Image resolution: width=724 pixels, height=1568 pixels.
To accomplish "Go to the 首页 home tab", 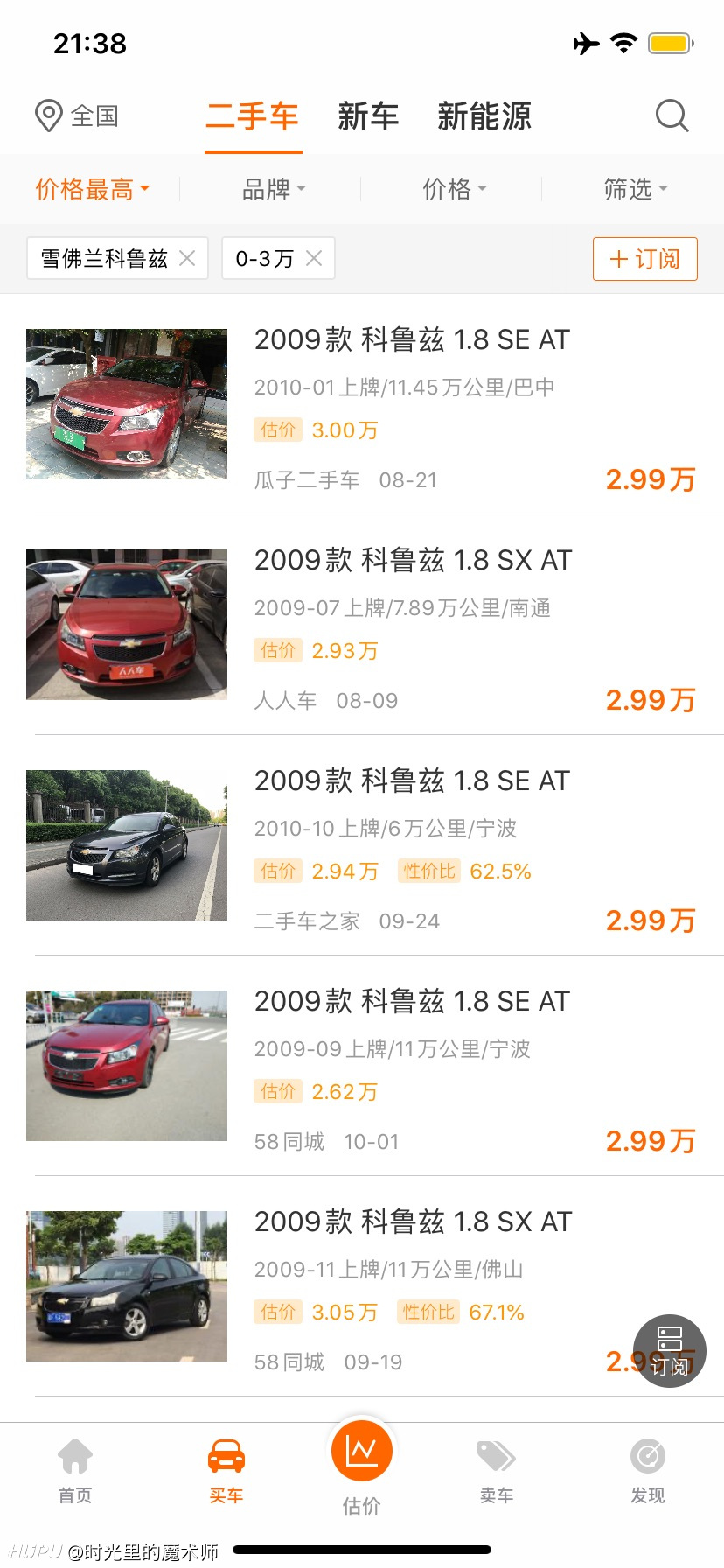I will pos(75,1472).
